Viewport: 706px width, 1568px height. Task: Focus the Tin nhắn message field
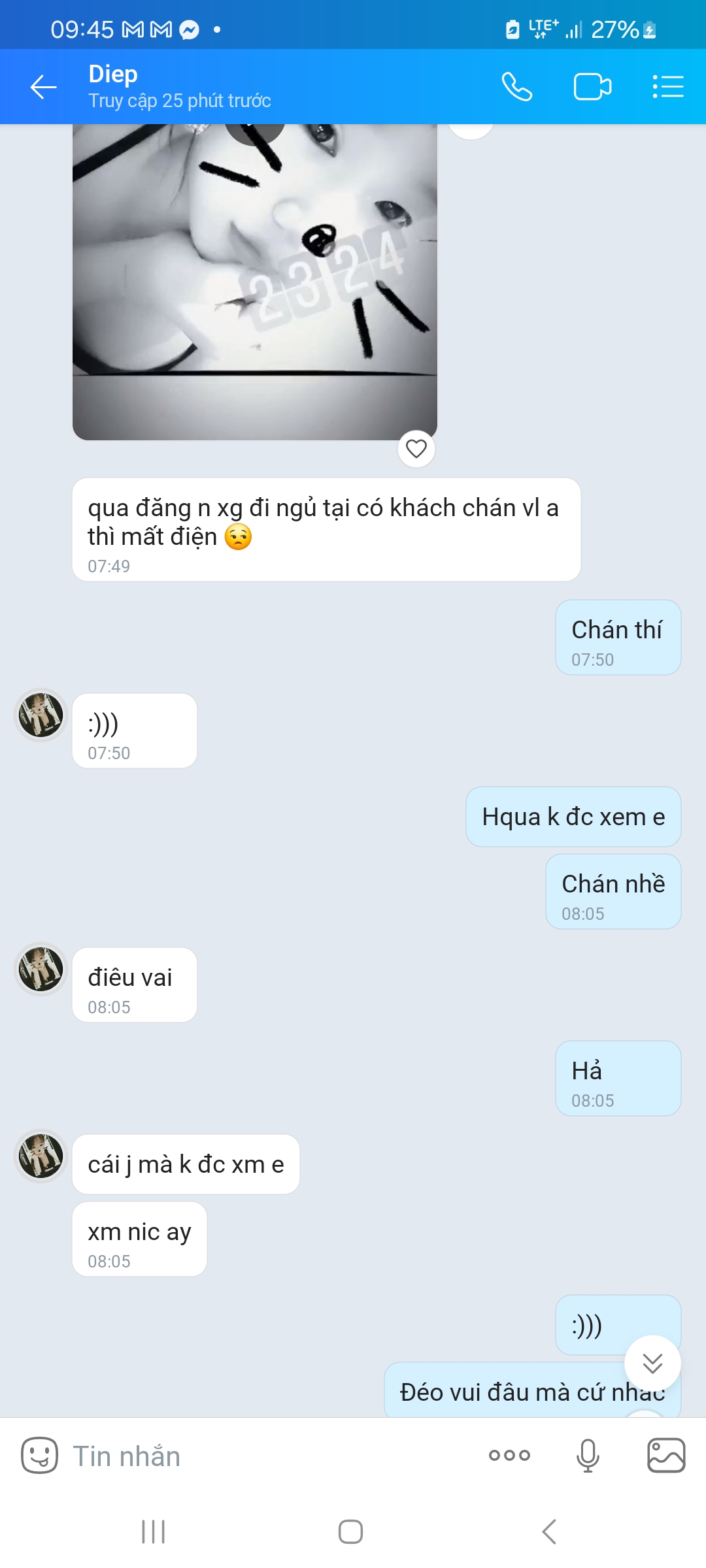261,1456
